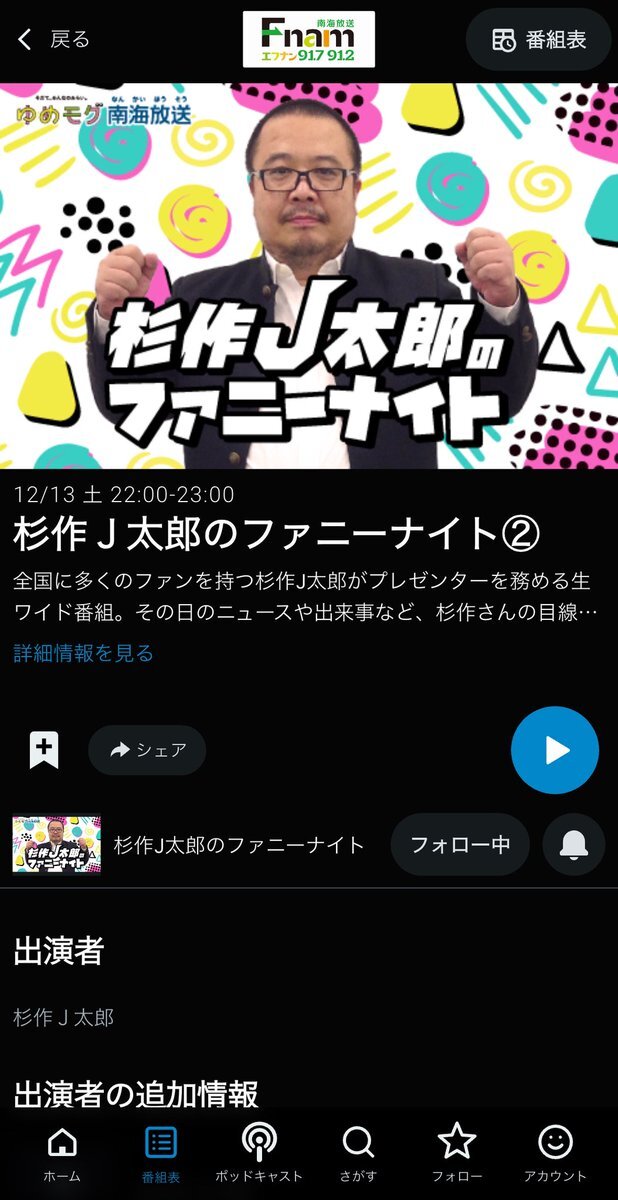Select performer 杉作J太郎
Screen dimensions: 618x1200
point(64,1017)
